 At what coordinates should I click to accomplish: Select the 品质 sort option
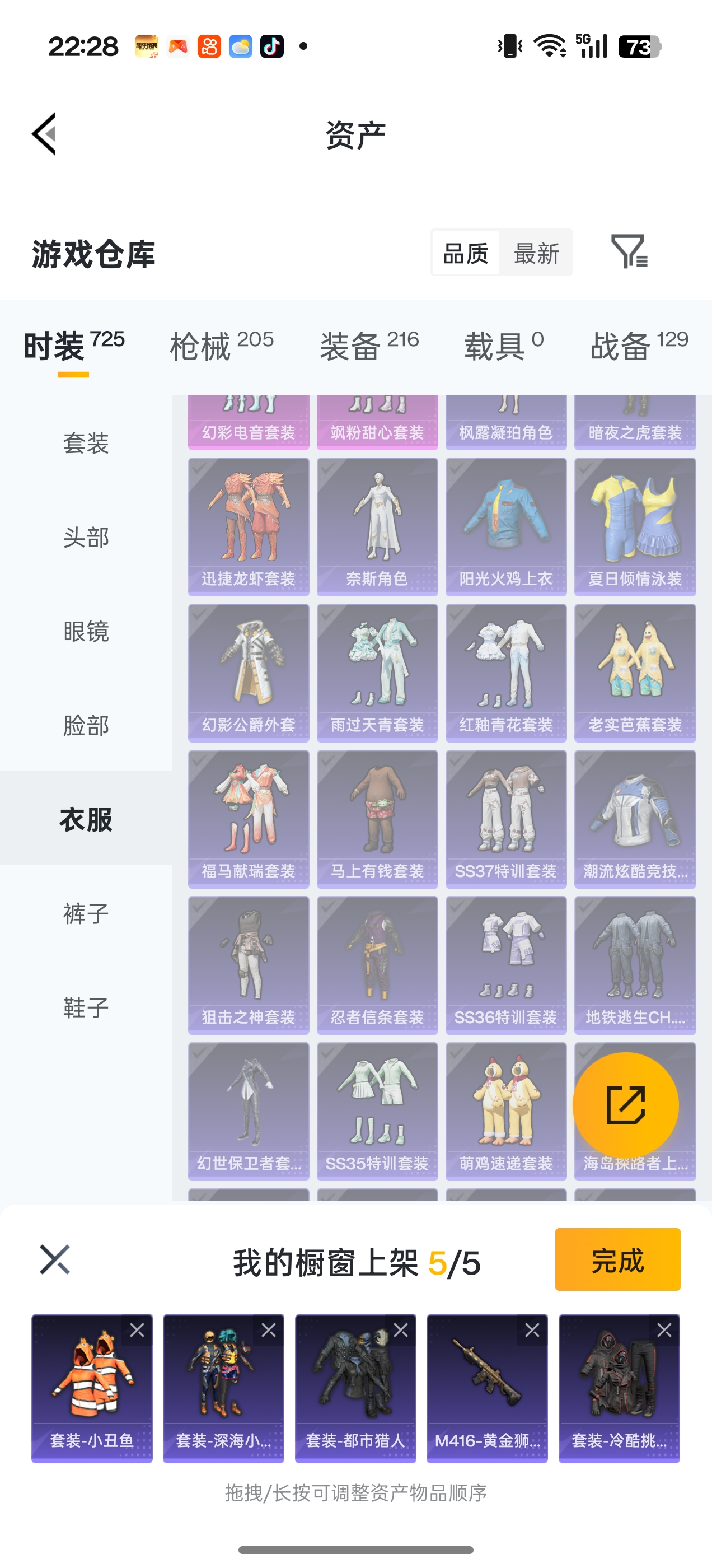(466, 253)
